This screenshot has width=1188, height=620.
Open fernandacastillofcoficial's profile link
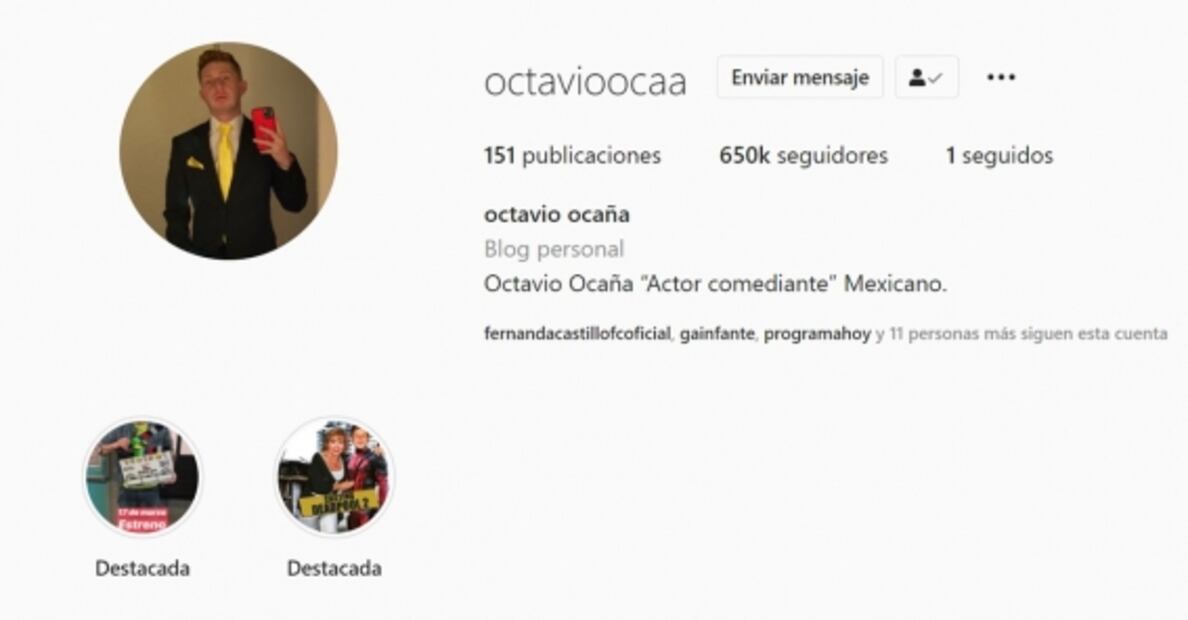577,334
